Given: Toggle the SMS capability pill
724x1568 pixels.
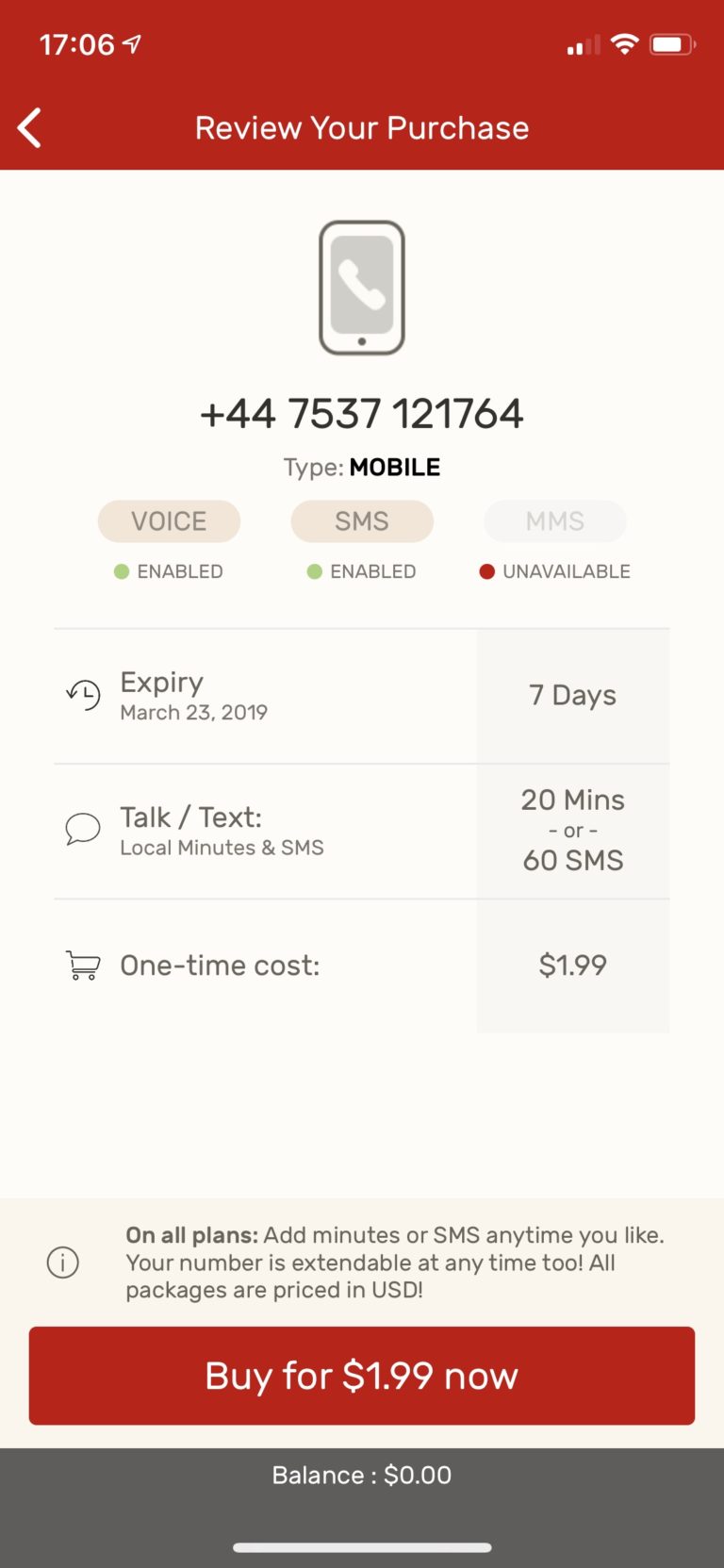Looking at the screenshot, I should [362, 520].
